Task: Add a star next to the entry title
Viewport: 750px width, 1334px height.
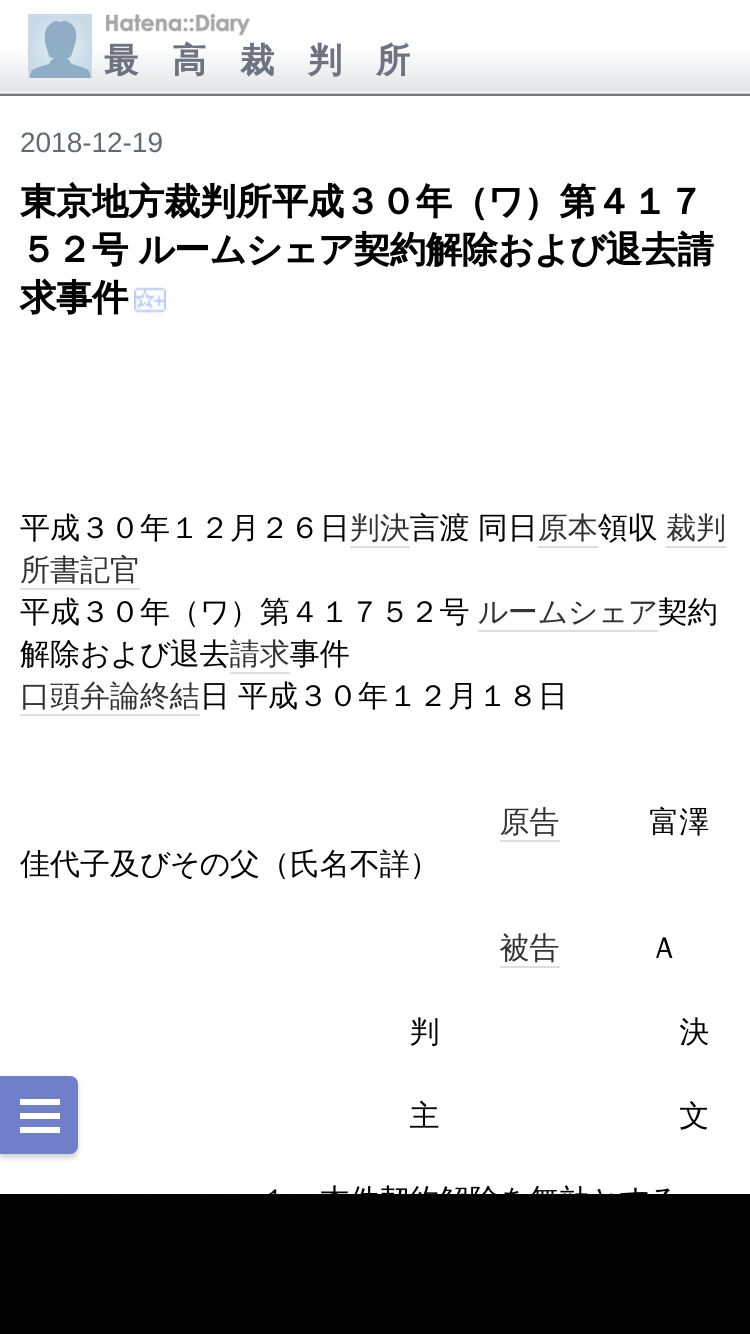Action: [x=150, y=299]
